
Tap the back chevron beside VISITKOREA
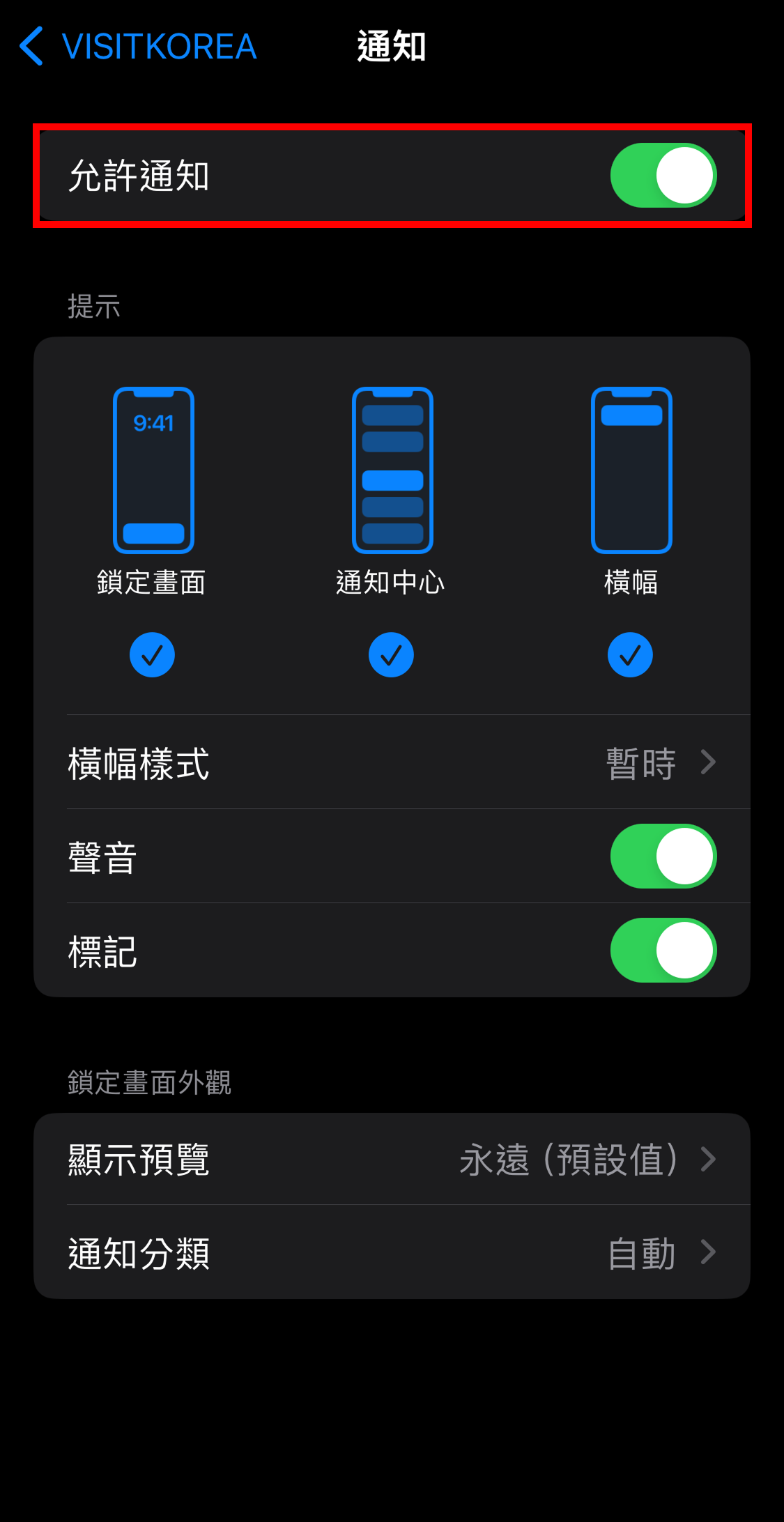[31, 45]
